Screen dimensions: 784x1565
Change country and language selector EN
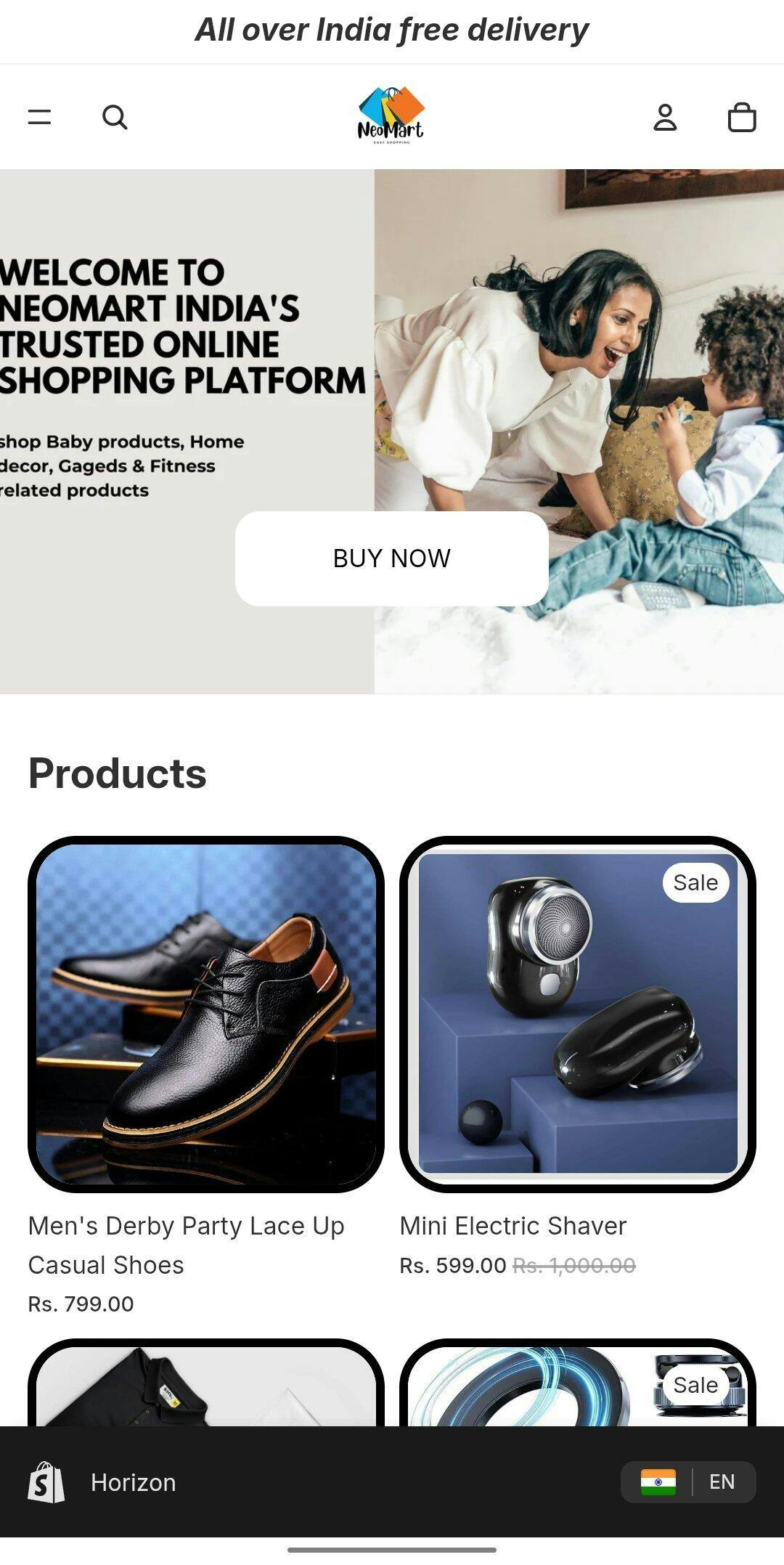[x=687, y=1481]
